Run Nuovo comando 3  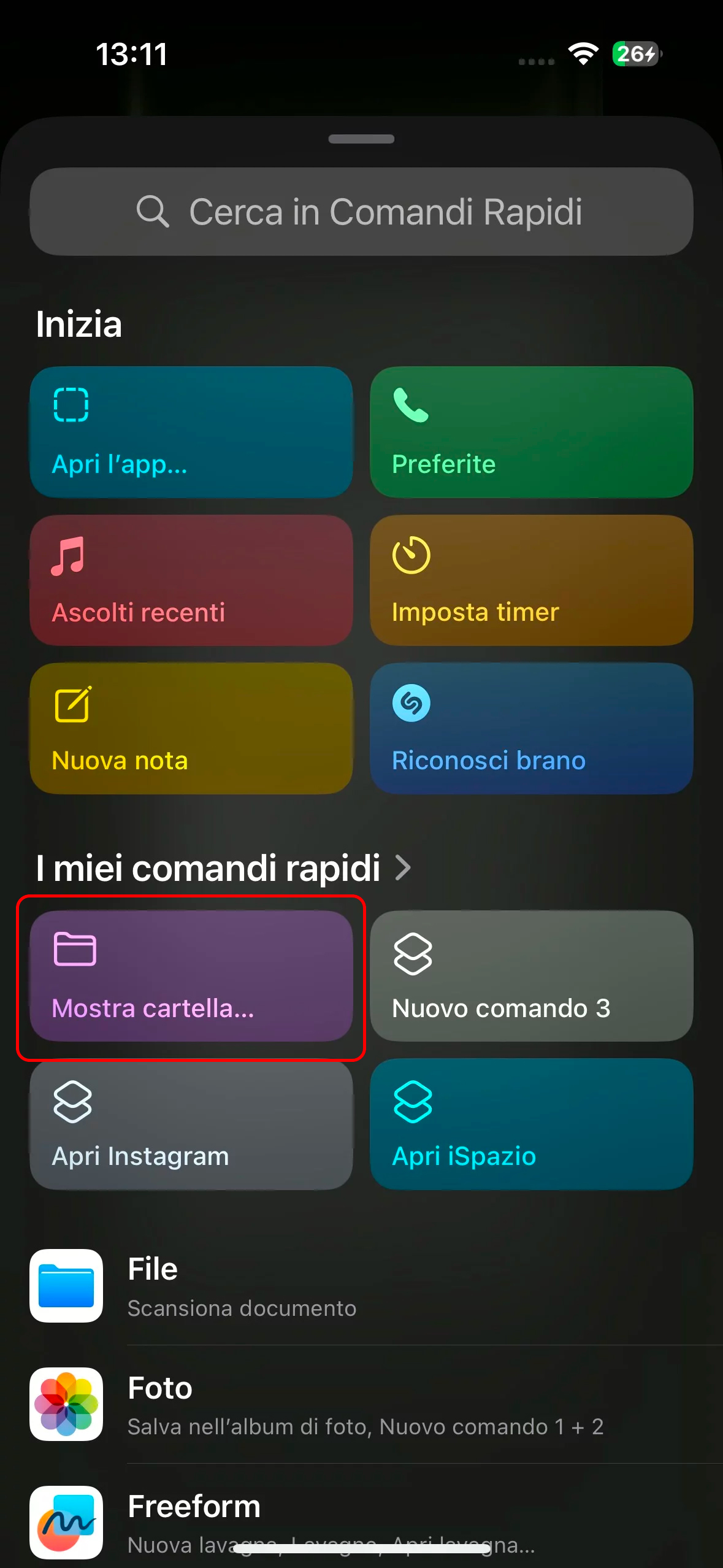pyautogui.click(x=531, y=976)
